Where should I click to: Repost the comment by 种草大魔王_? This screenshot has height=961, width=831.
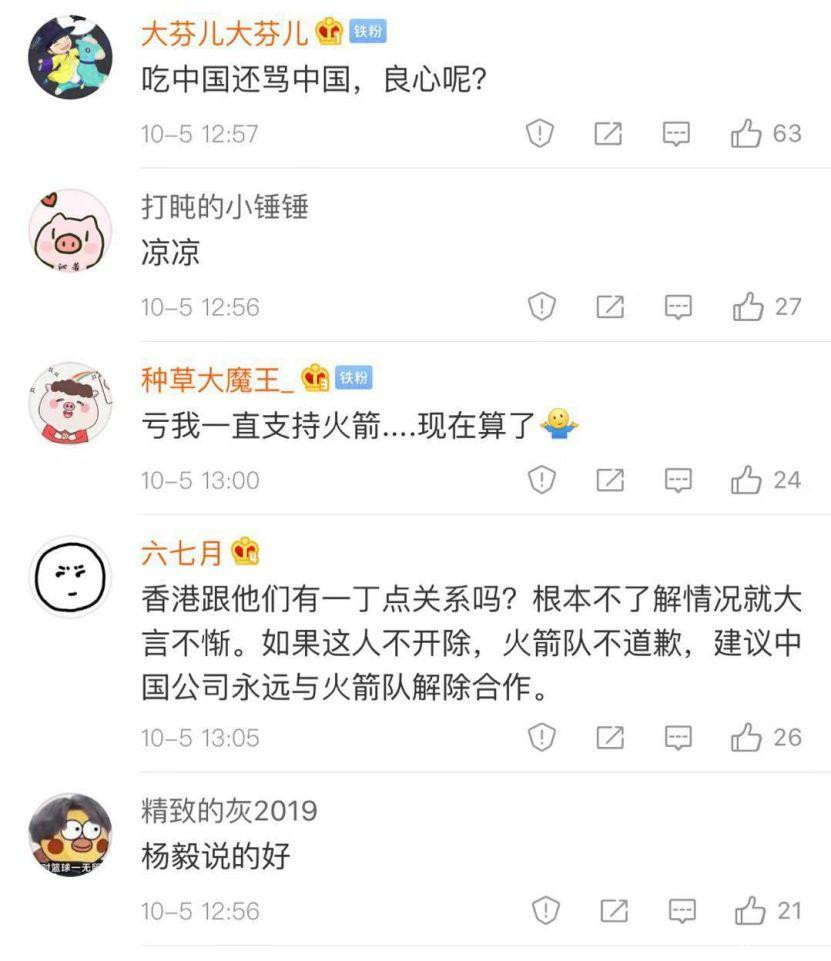coord(610,481)
